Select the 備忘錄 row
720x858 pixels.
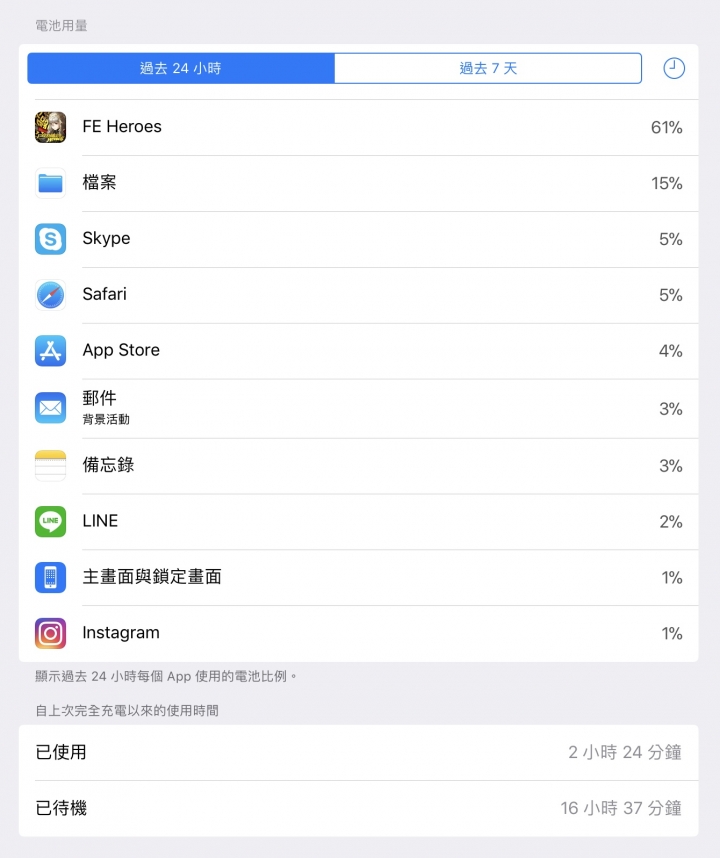358,465
